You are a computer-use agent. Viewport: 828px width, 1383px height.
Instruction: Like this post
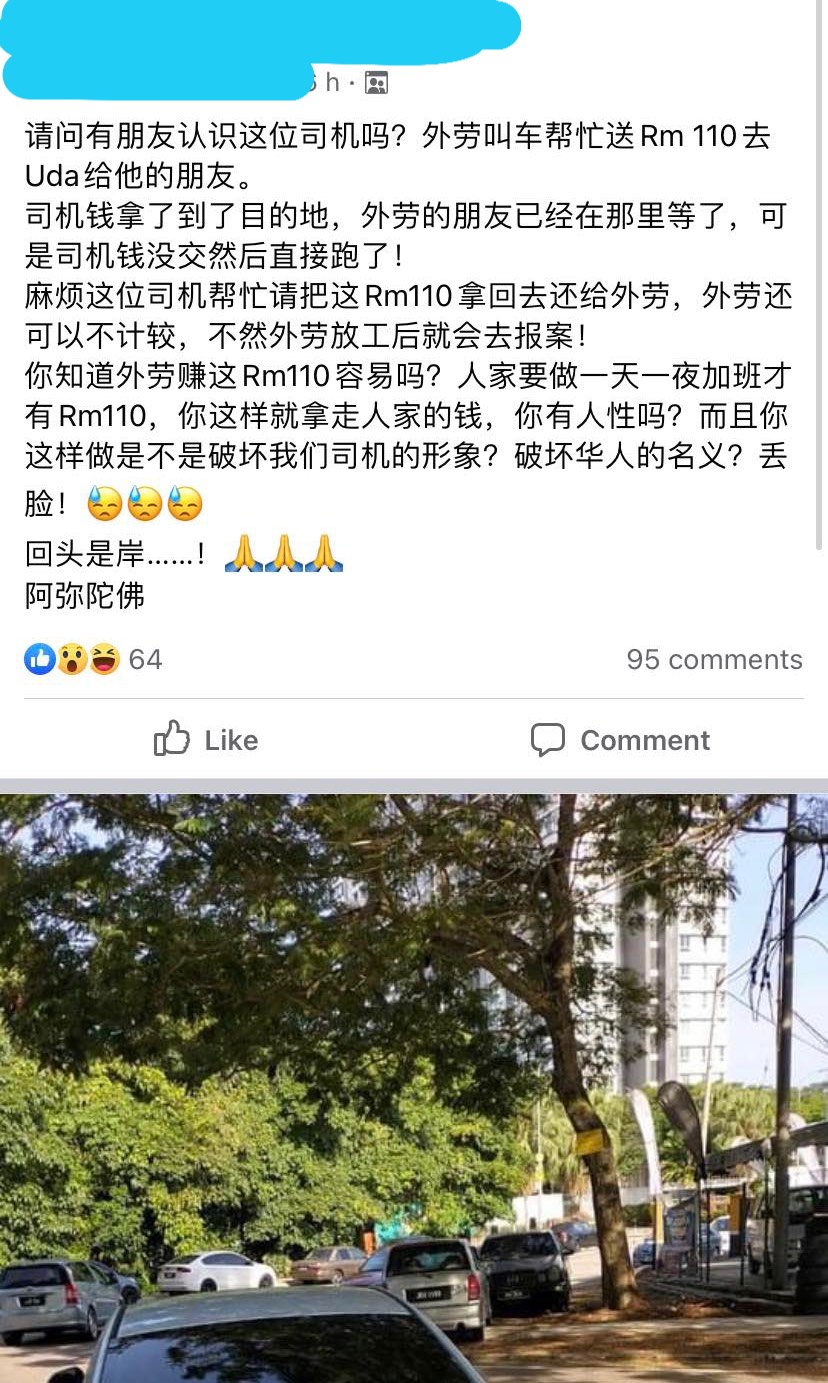[x=206, y=740]
